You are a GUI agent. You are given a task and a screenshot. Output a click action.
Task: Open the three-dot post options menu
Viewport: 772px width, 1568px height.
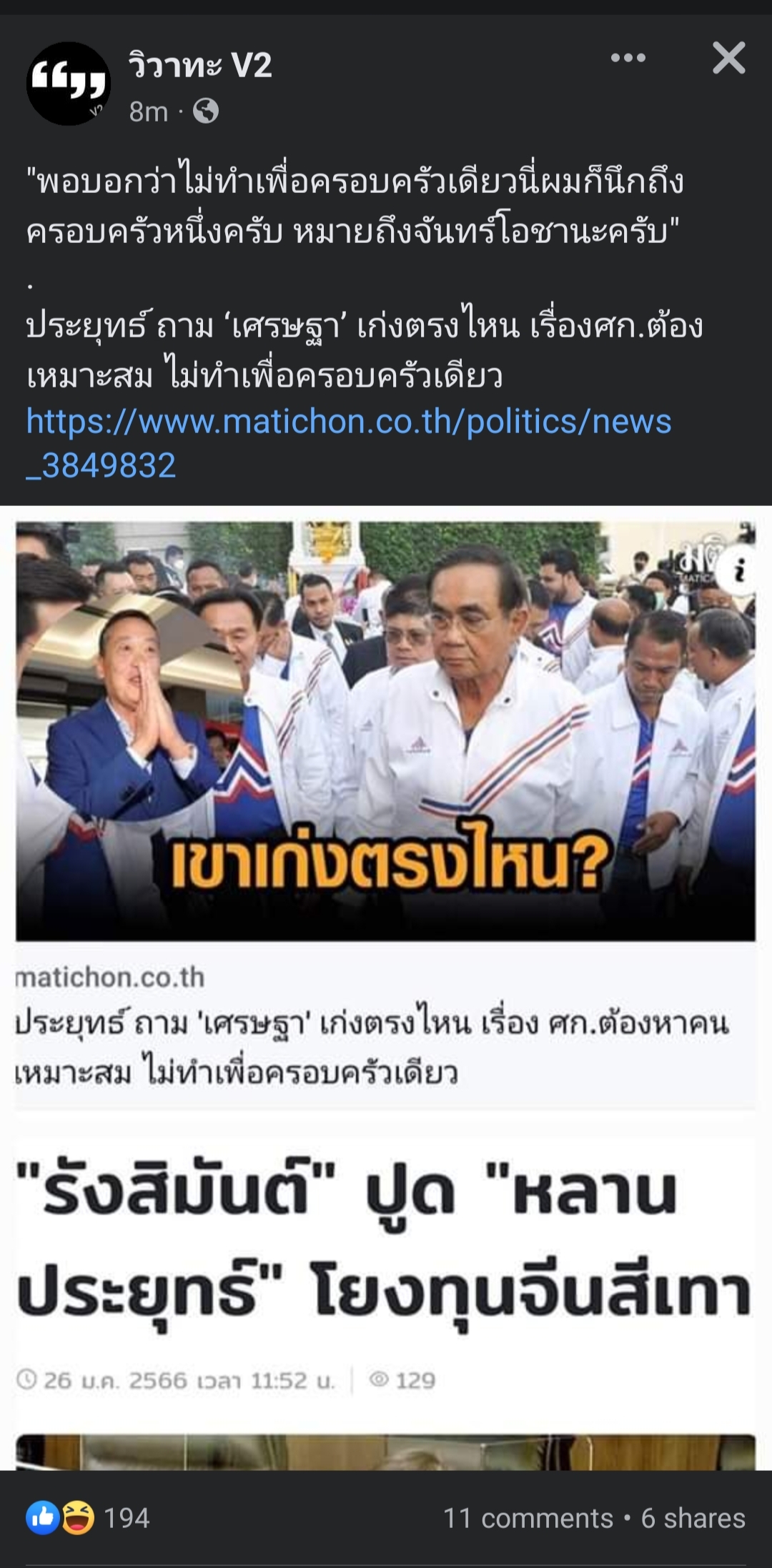pyautogui.click(x=628, y=59)
